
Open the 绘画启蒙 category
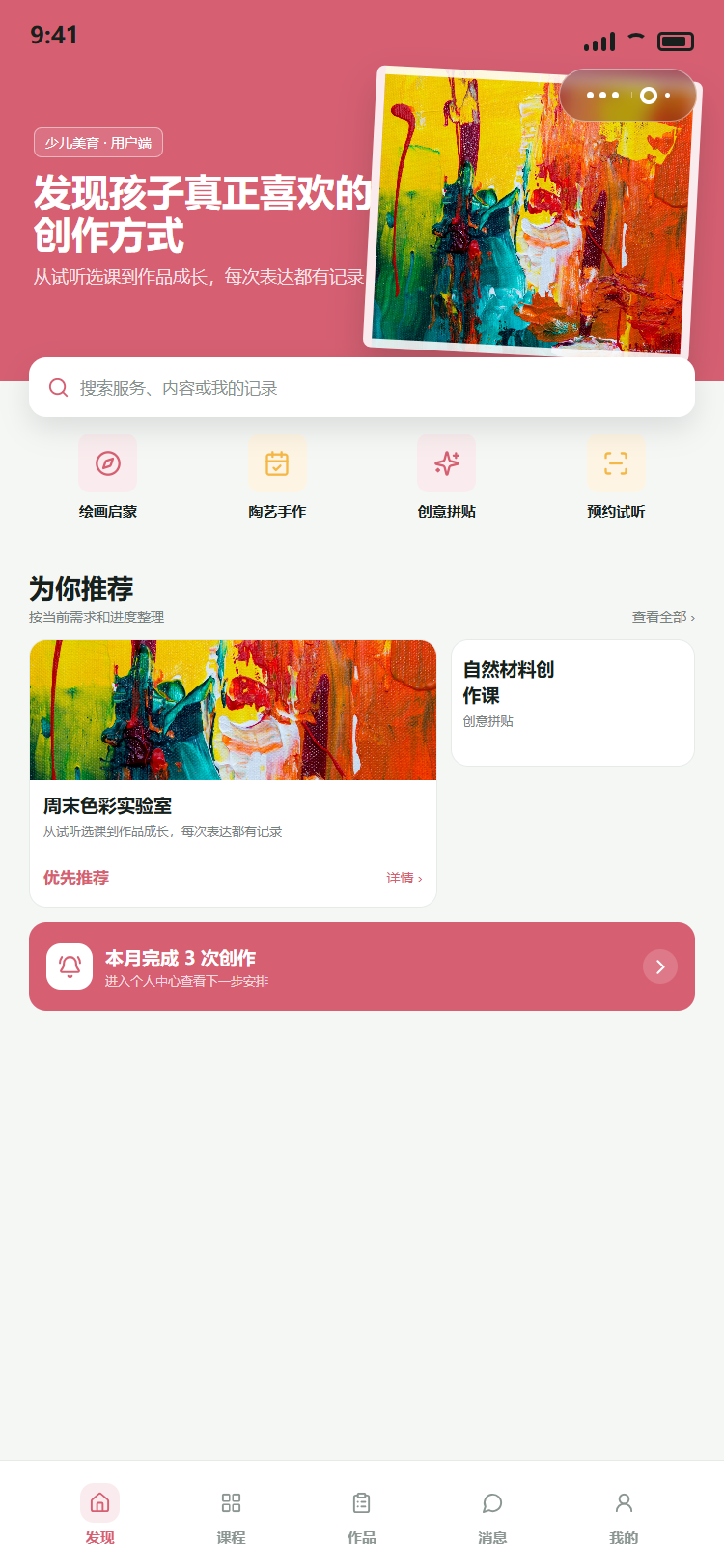(107, 477)
